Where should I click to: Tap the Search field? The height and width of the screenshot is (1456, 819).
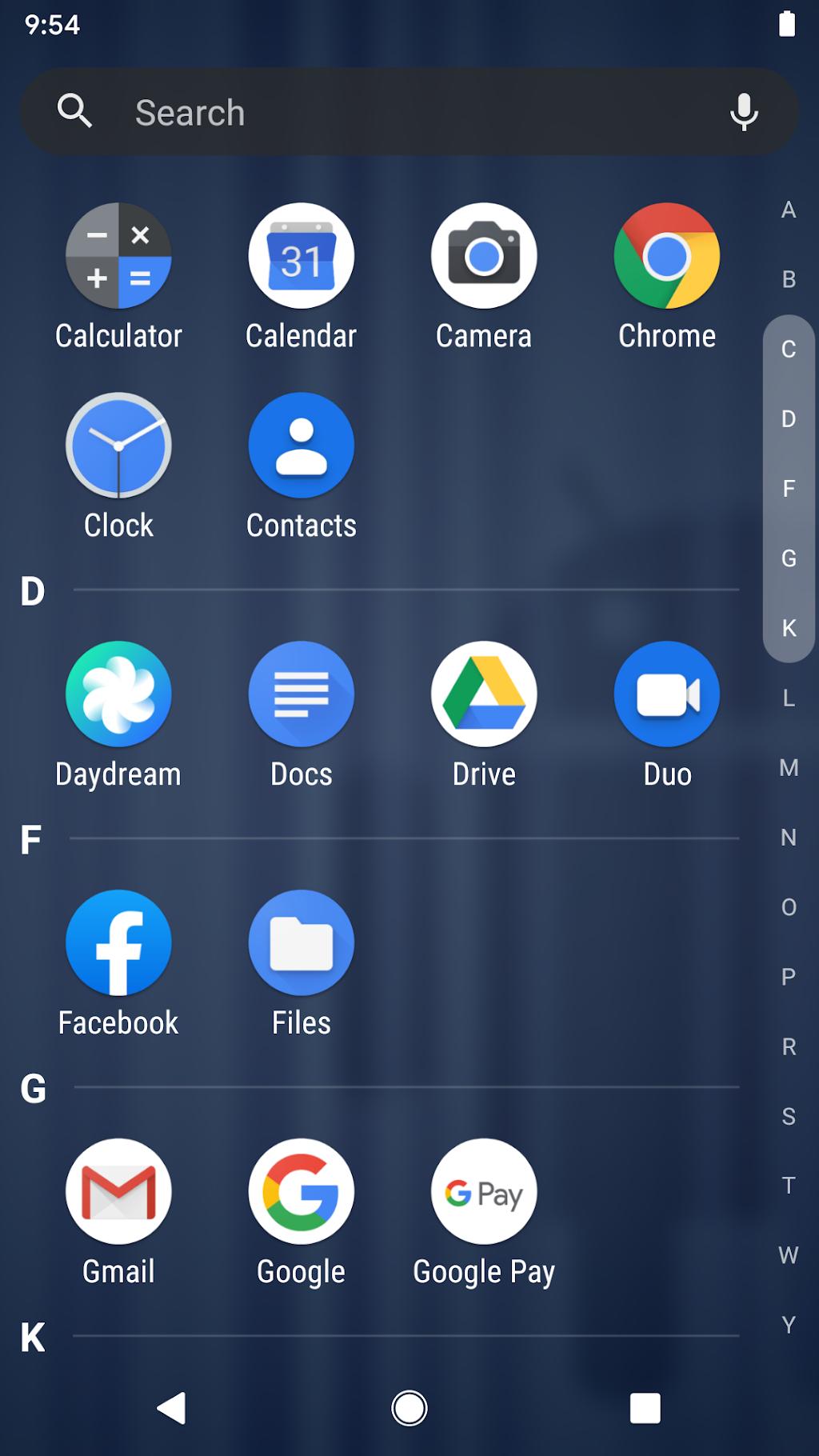tap(409, 112)
